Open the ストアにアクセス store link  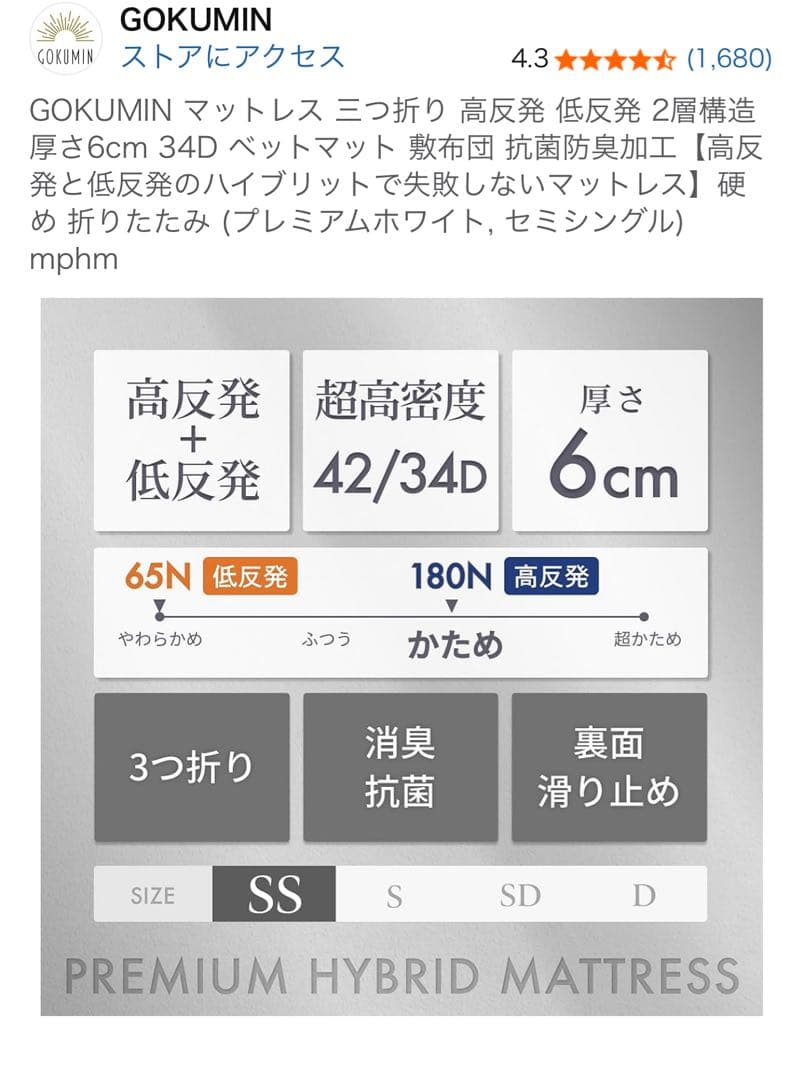(232, 56)
